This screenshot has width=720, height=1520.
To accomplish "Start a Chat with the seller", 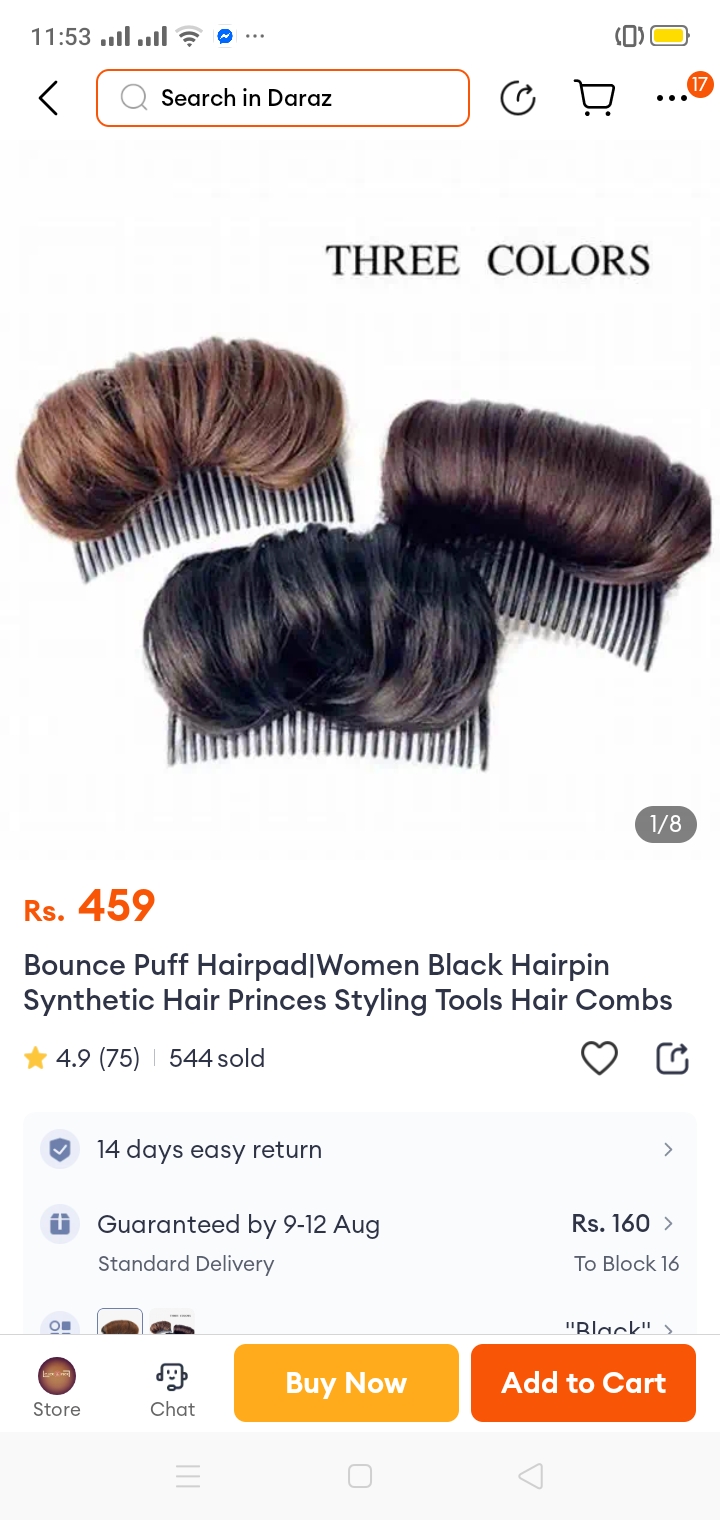I will [172, 1387].
